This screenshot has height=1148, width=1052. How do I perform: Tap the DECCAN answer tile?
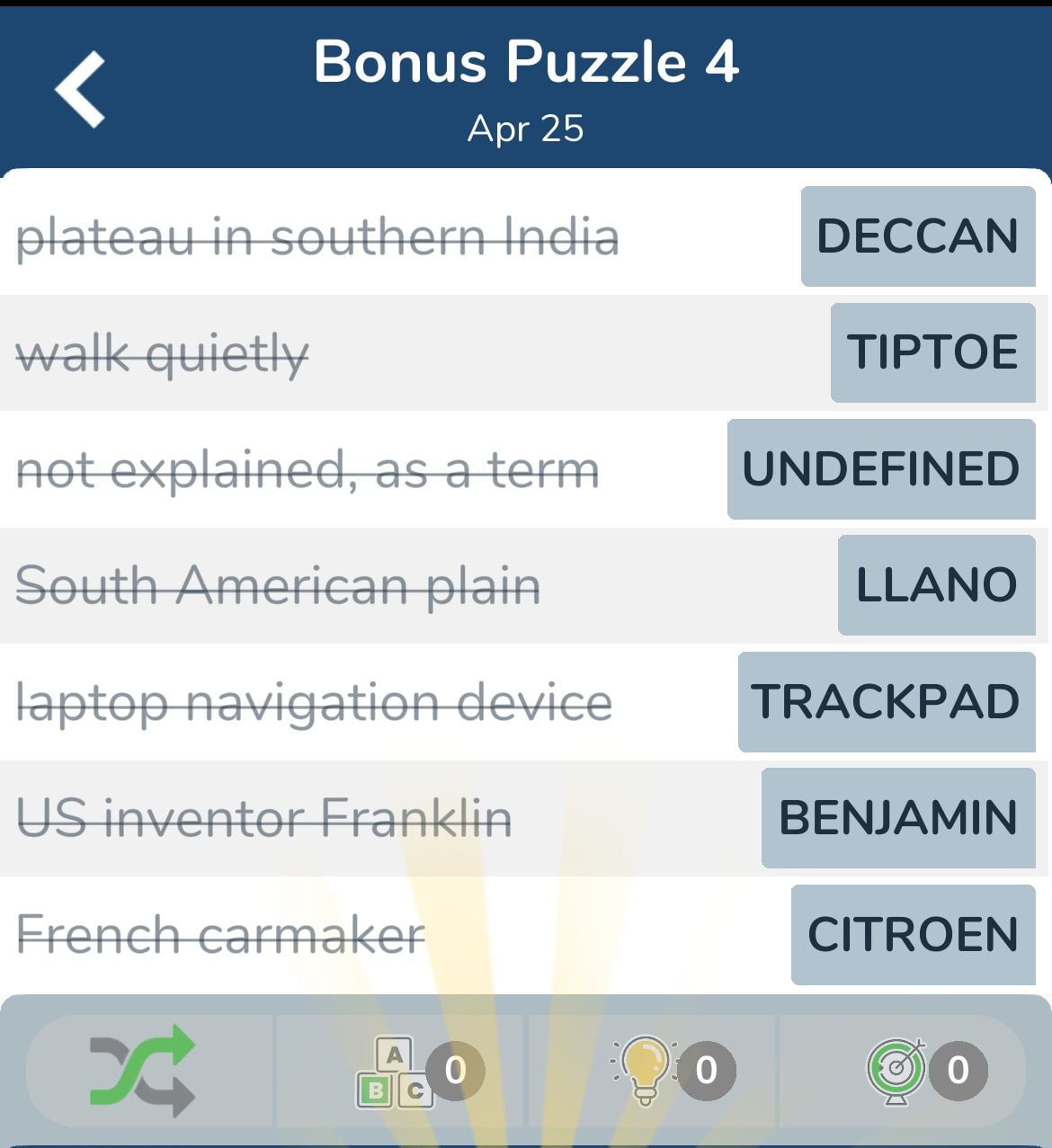tap(917, 236)
